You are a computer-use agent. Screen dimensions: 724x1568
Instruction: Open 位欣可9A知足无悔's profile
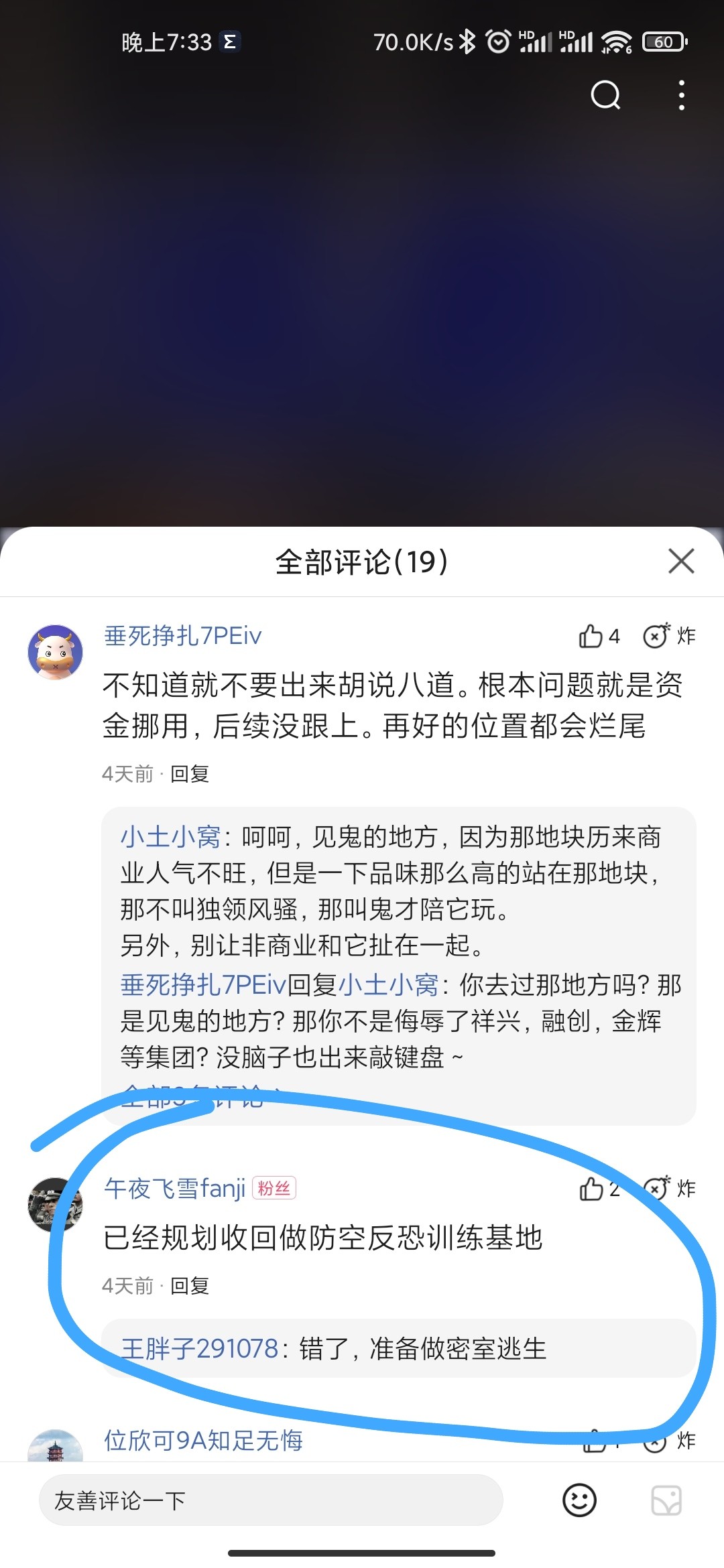(203, 1440)
